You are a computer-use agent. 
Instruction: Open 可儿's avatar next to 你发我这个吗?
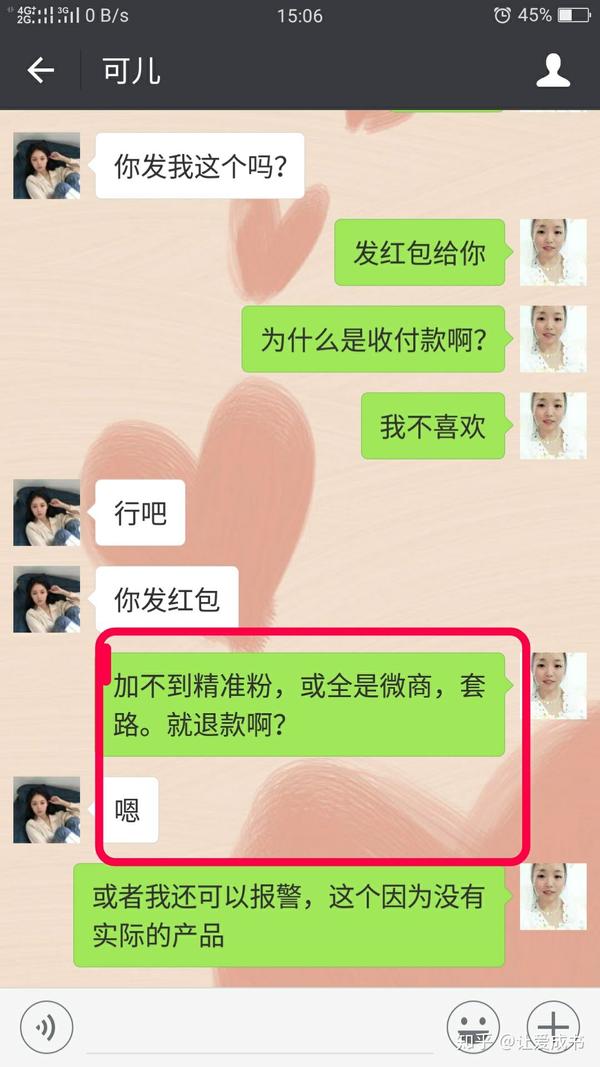click(46, 166)
